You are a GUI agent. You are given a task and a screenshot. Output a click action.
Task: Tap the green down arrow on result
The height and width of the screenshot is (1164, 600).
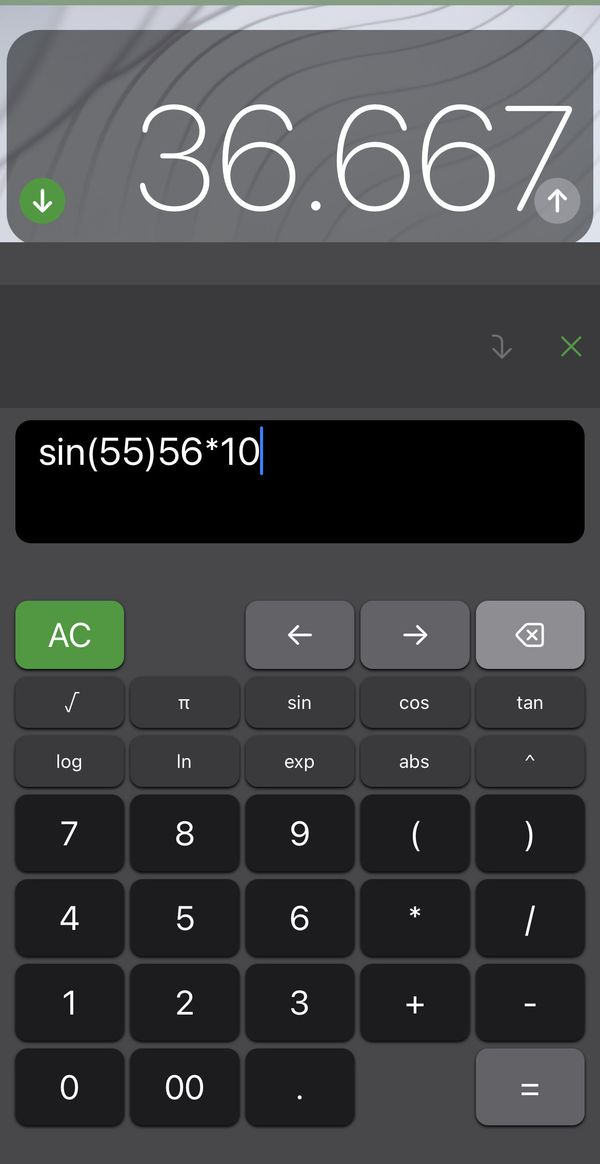(x=42, y=200)
